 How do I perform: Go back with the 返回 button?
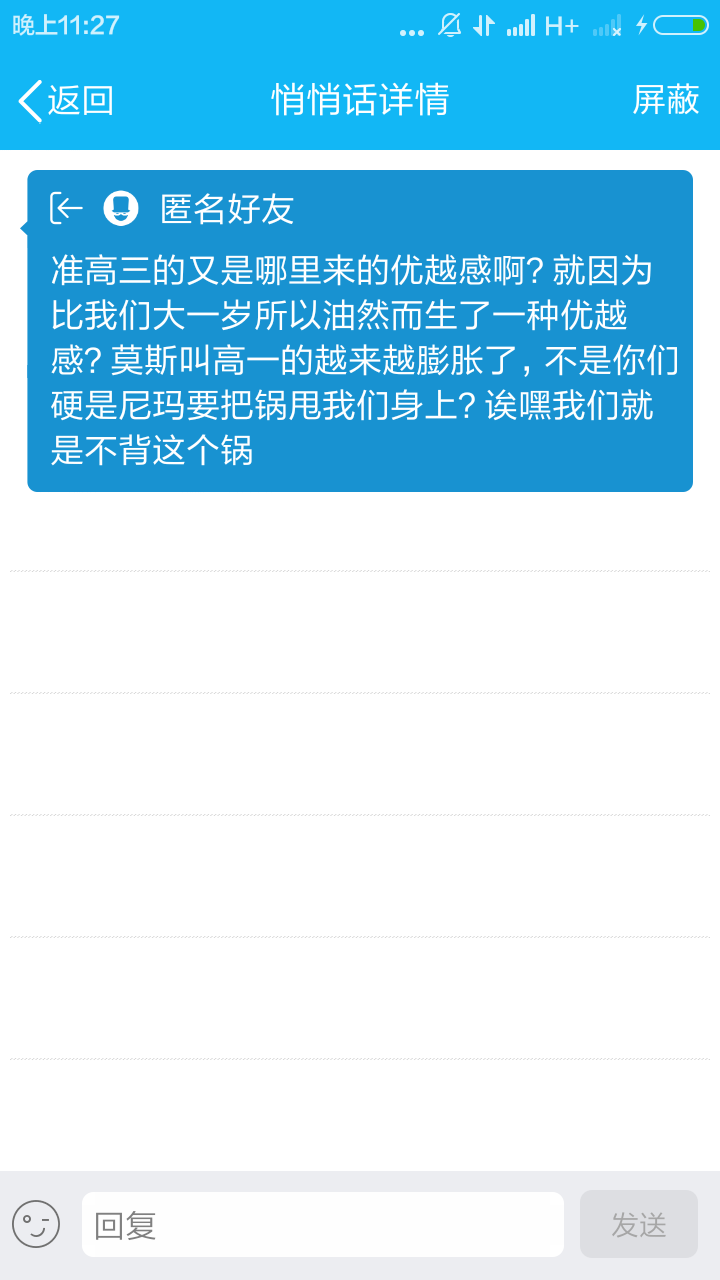pos(66,101)
